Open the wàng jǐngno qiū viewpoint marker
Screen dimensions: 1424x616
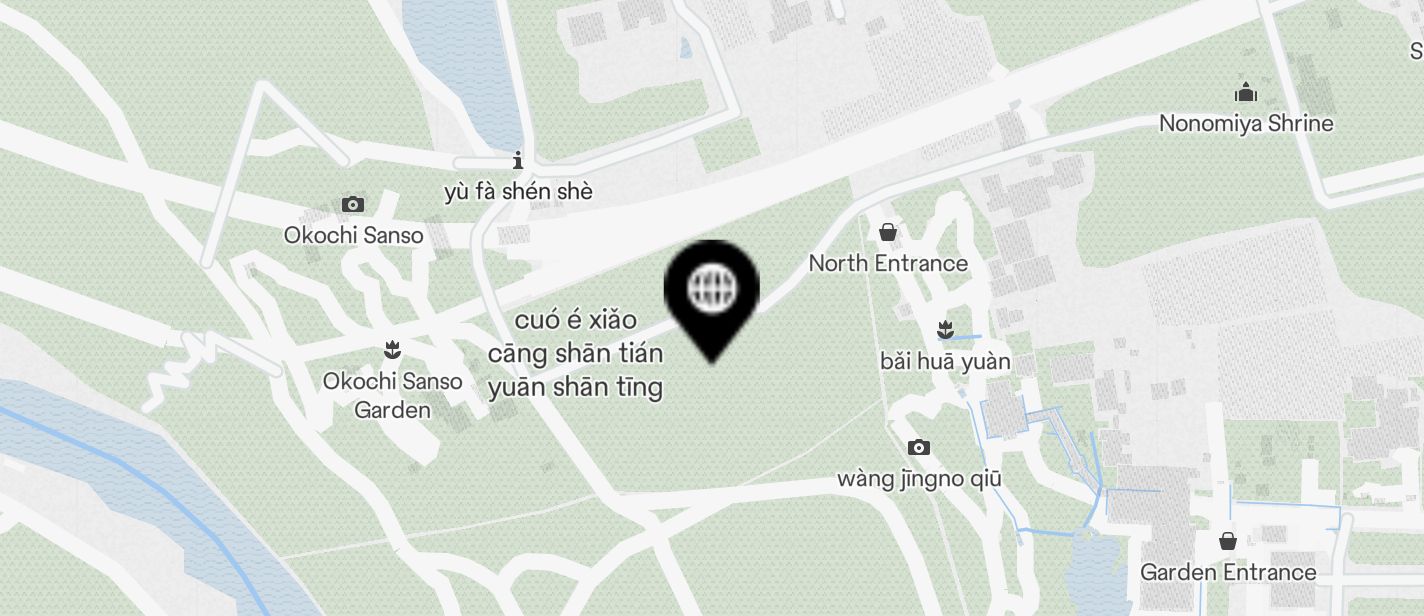(918, 447)
